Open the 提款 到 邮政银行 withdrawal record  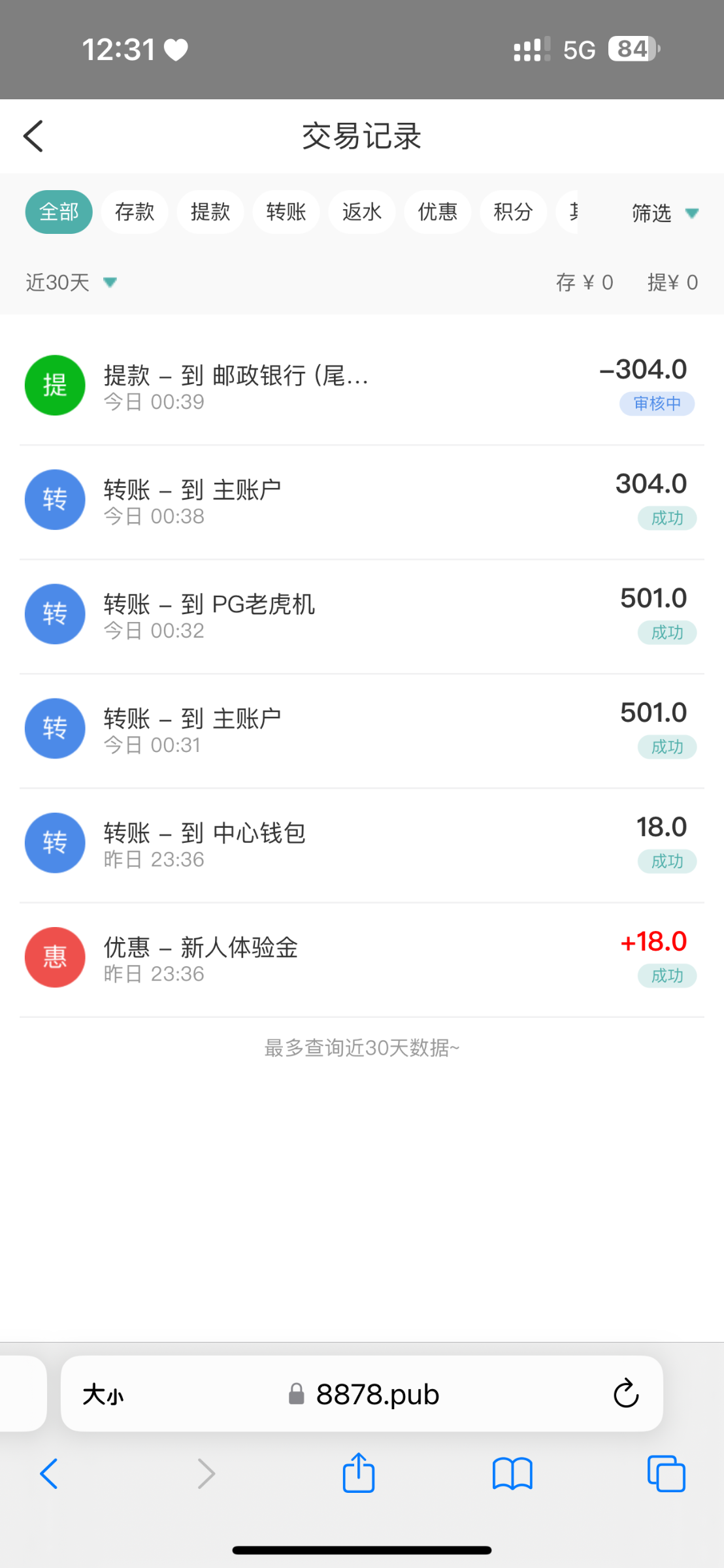point(362,385)
